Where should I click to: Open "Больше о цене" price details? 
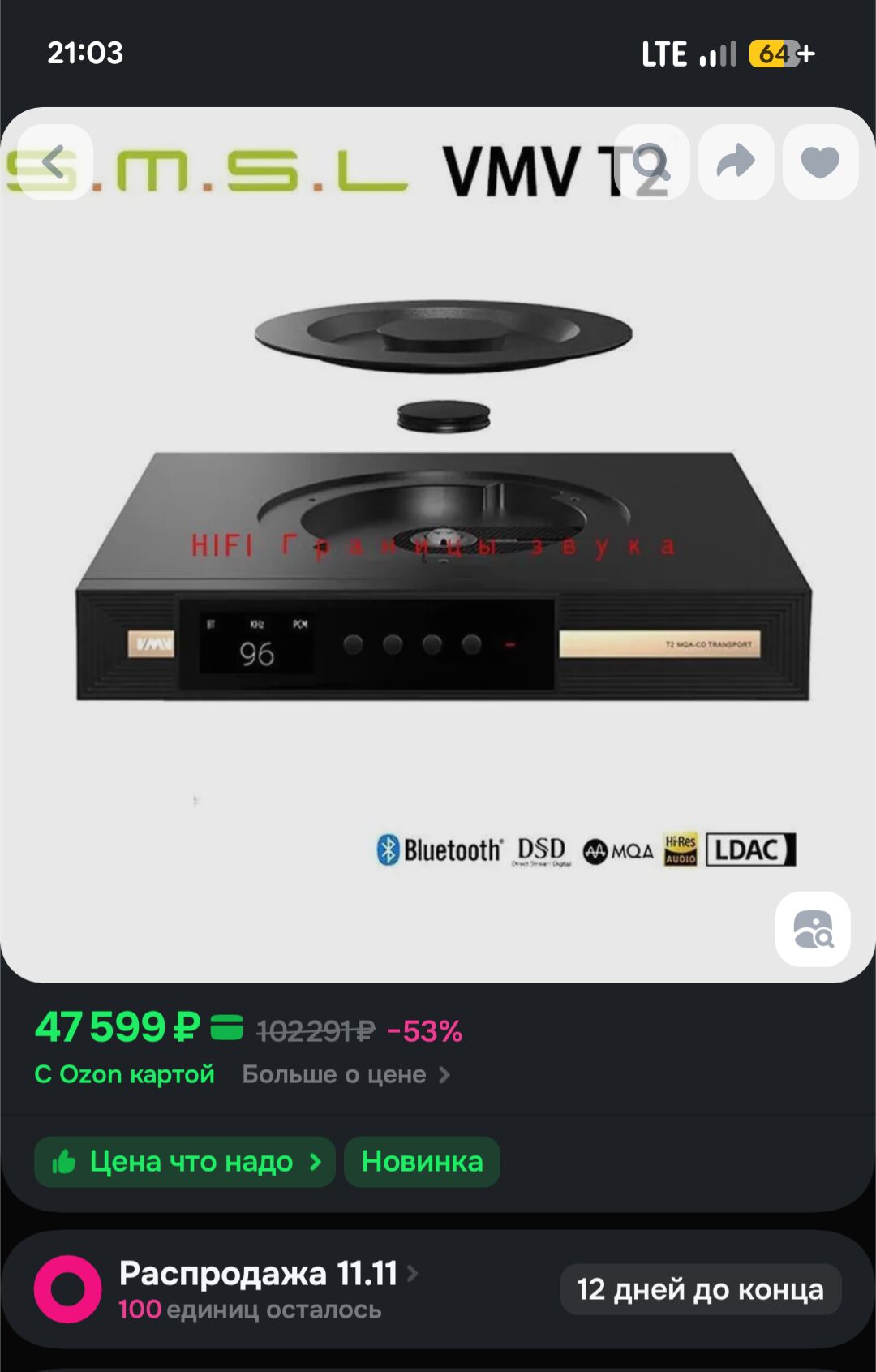click(x=346, y=1074)
